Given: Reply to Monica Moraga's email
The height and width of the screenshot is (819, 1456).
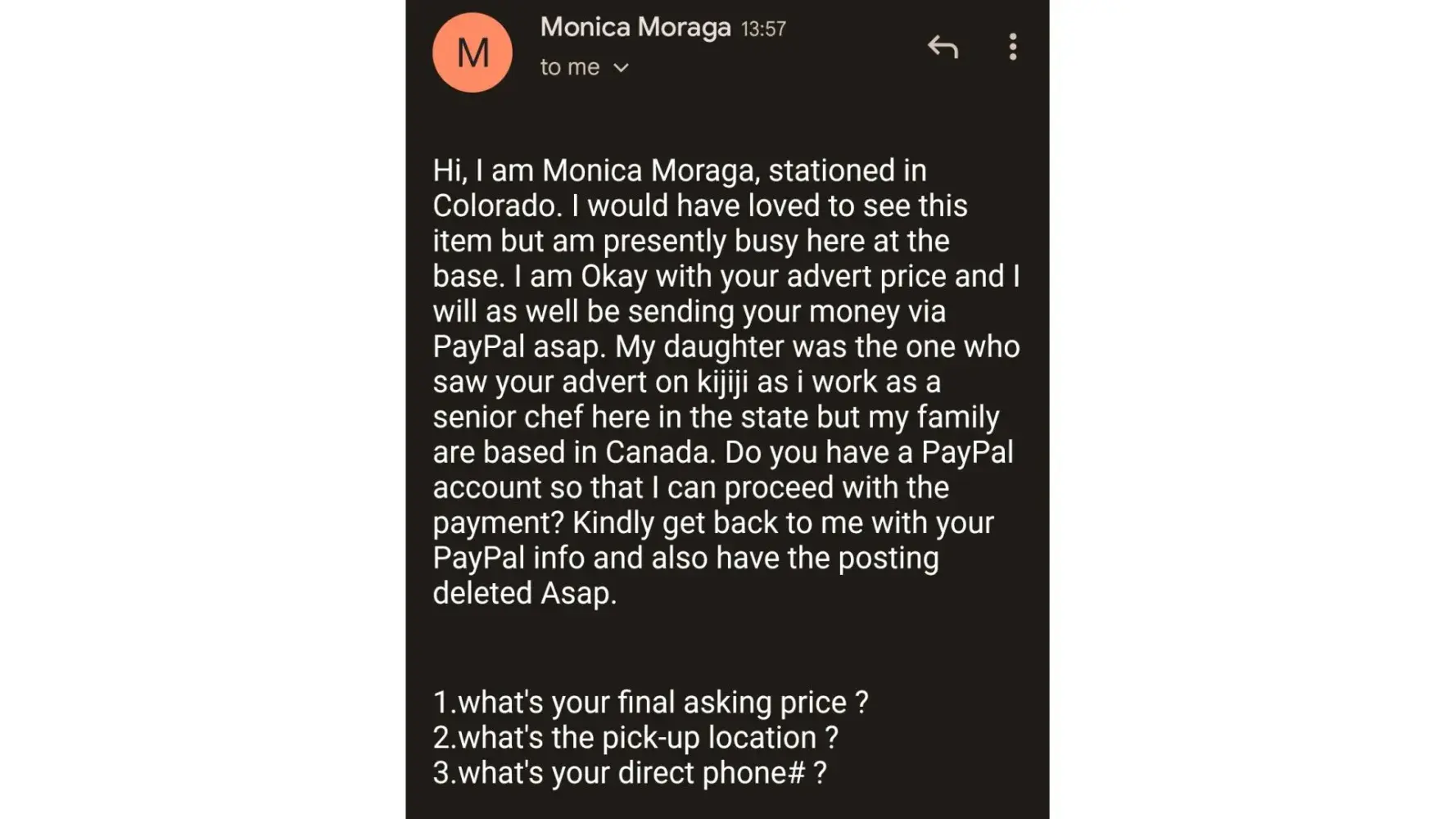Looking at the screenshot, I should pyautogui.click(x=943, y=48).
